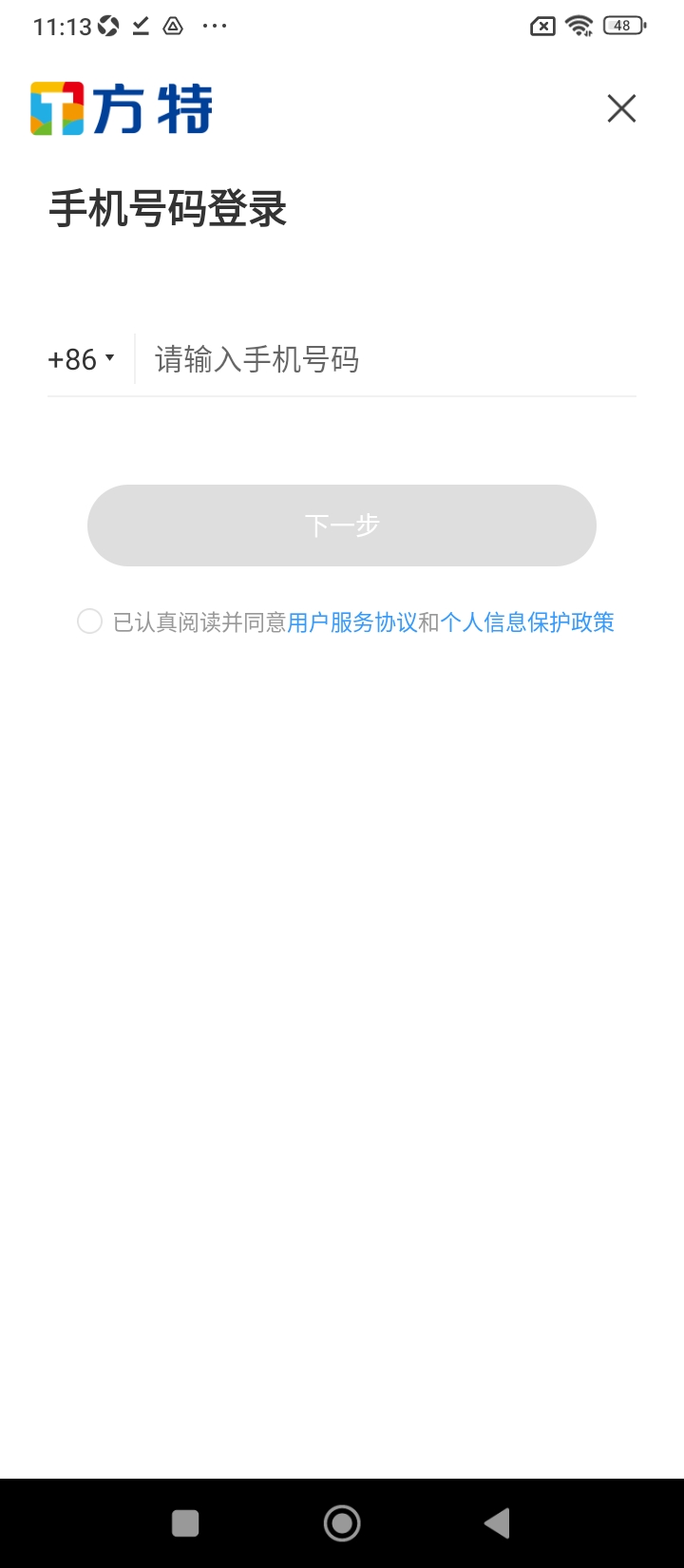Screen dimensions: 684x1568
Task: Go back using system navigation
Action: (x=497, y=1523)
